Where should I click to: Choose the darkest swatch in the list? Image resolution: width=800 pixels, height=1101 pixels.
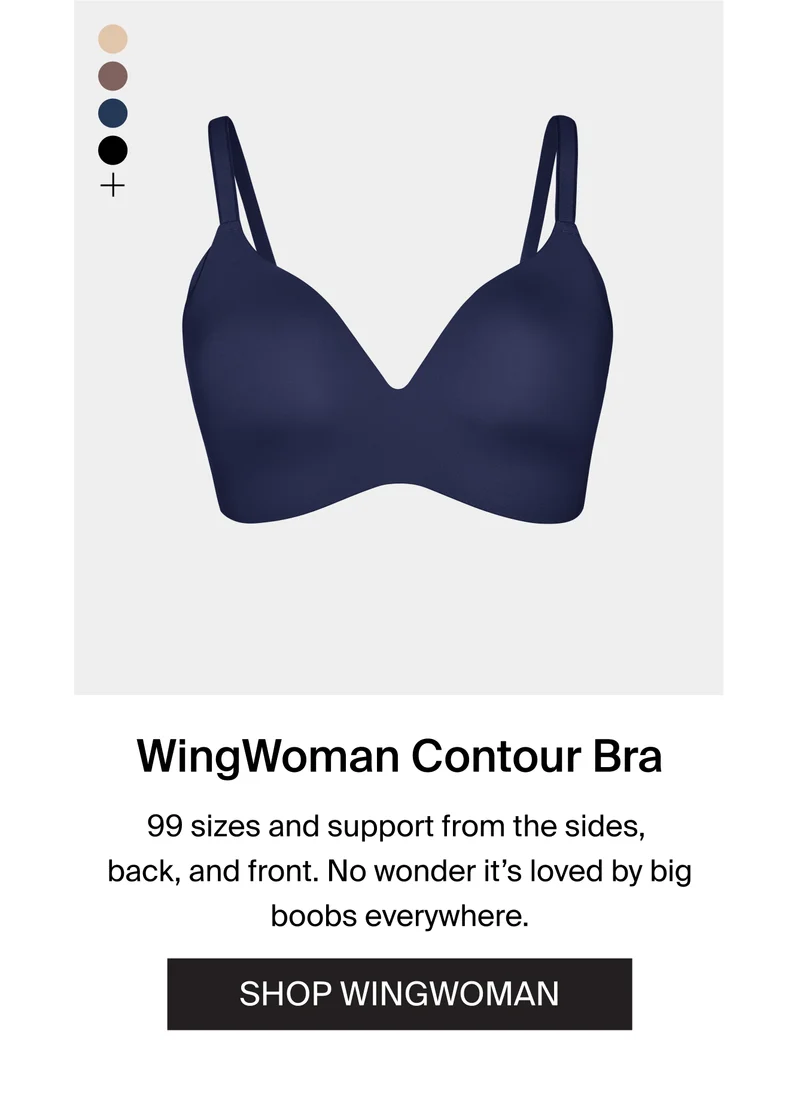(113, 150)
